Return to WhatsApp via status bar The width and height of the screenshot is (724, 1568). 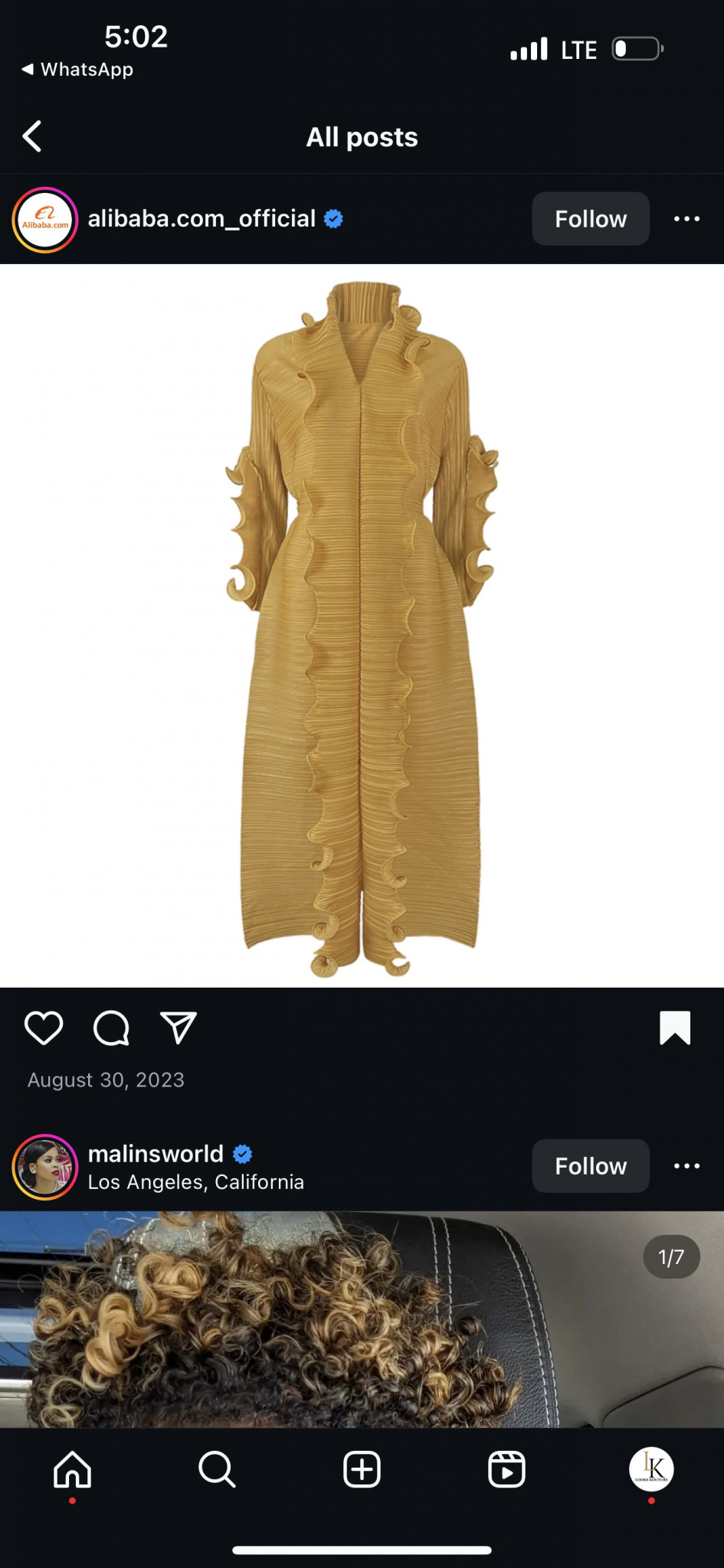(77, 70)
